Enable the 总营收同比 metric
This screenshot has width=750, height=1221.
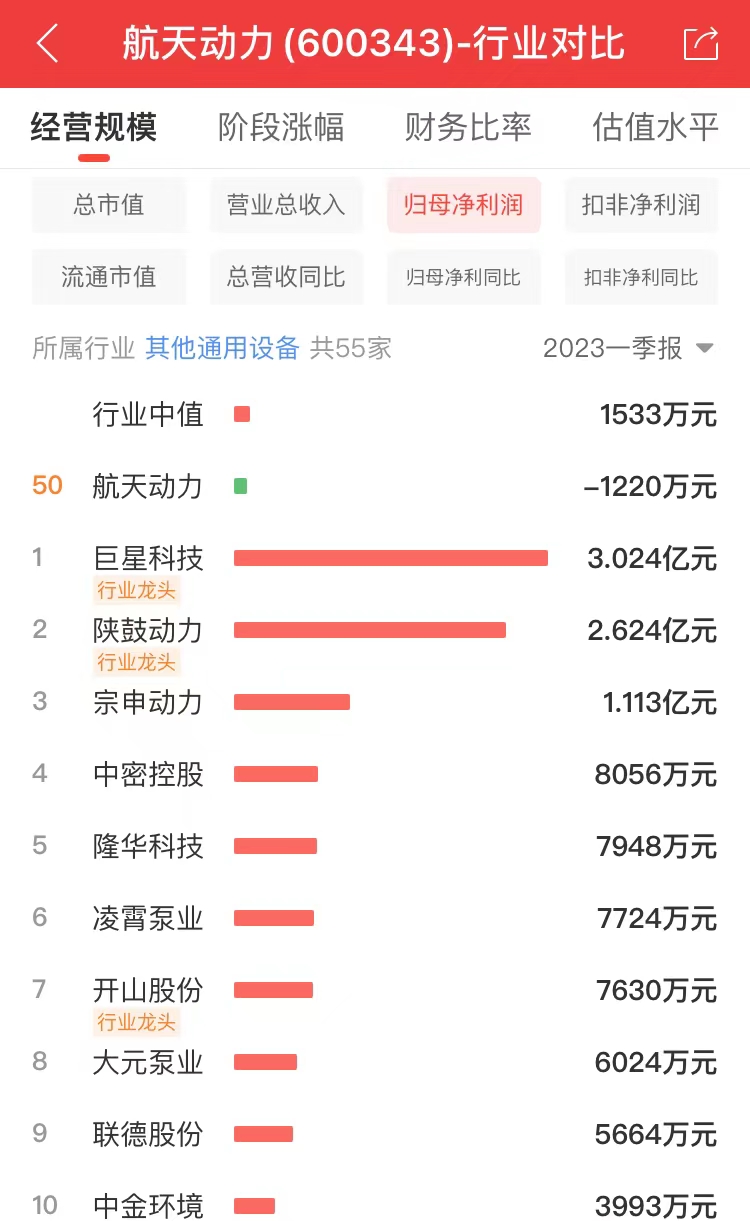286,278
